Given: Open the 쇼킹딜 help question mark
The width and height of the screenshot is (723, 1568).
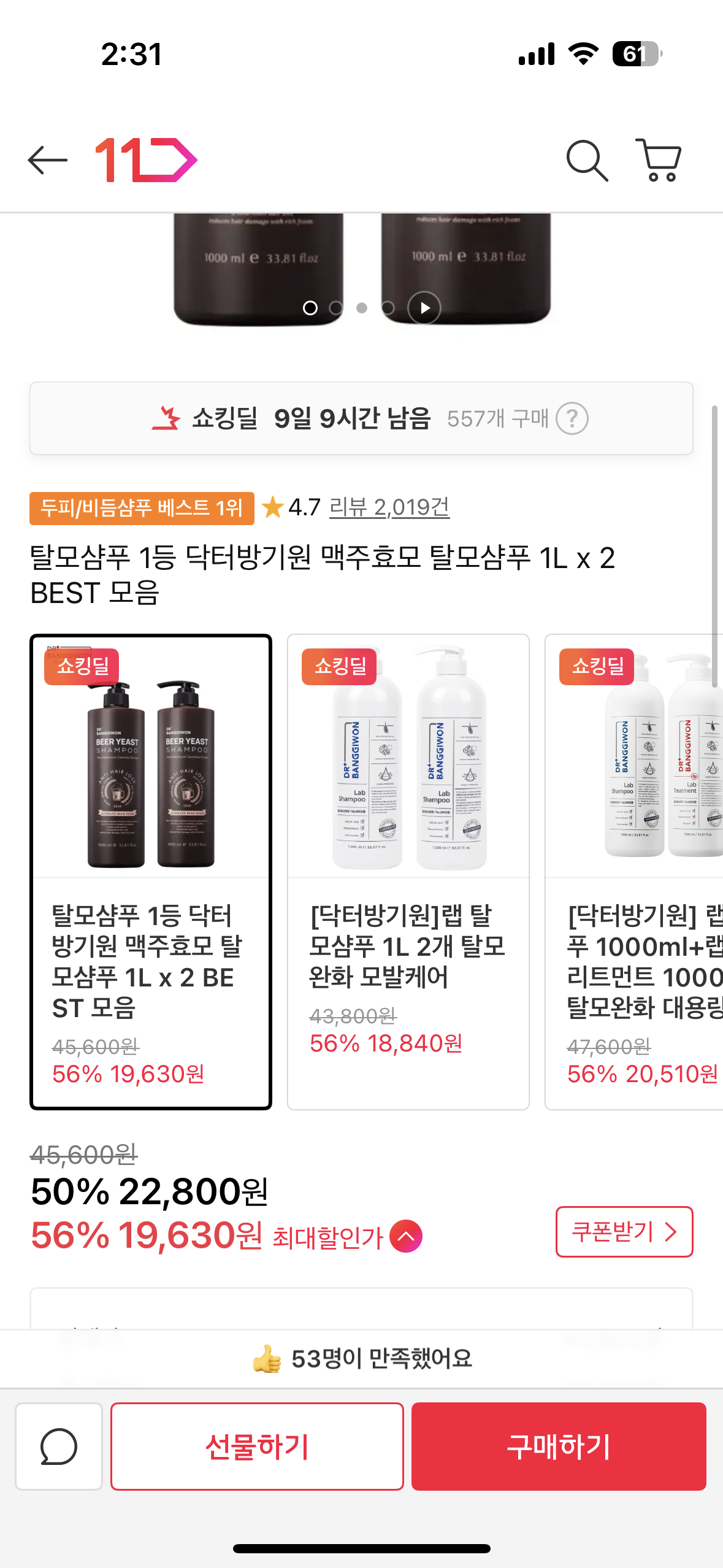Looking at the screenshot, I should (572, 419).
